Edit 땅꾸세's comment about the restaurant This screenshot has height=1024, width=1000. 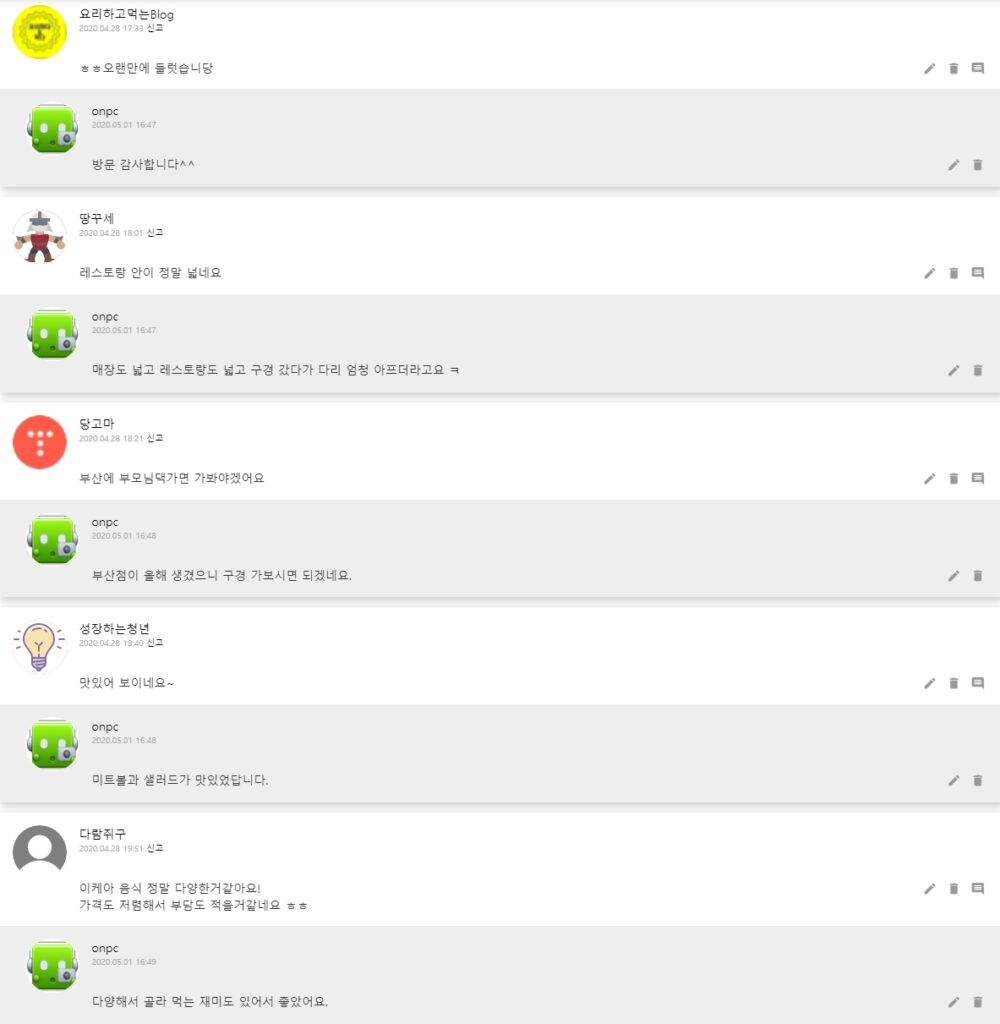pyautogui.click(x=929, y=273)
